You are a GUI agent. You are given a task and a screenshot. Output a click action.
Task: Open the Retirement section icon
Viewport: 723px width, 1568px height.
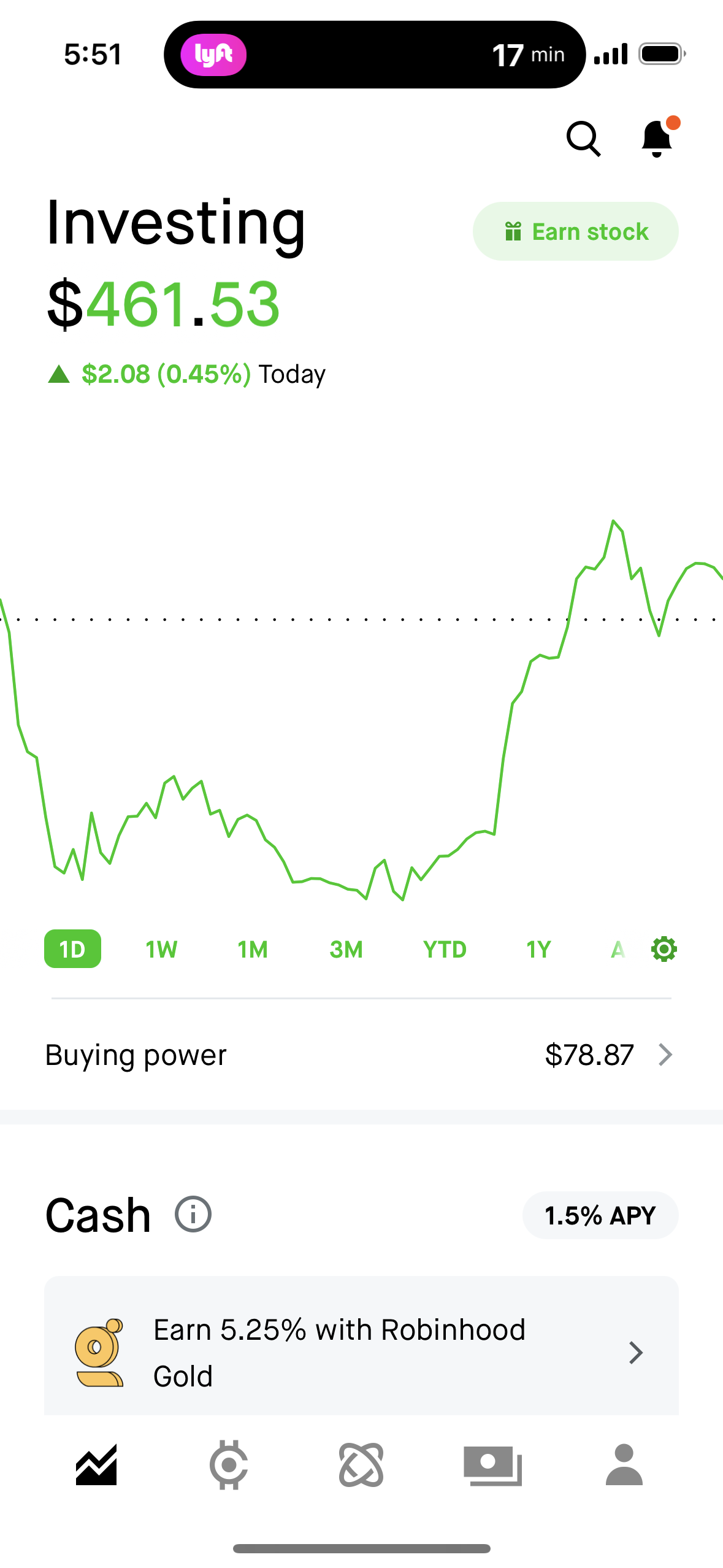pos(361,1464)
